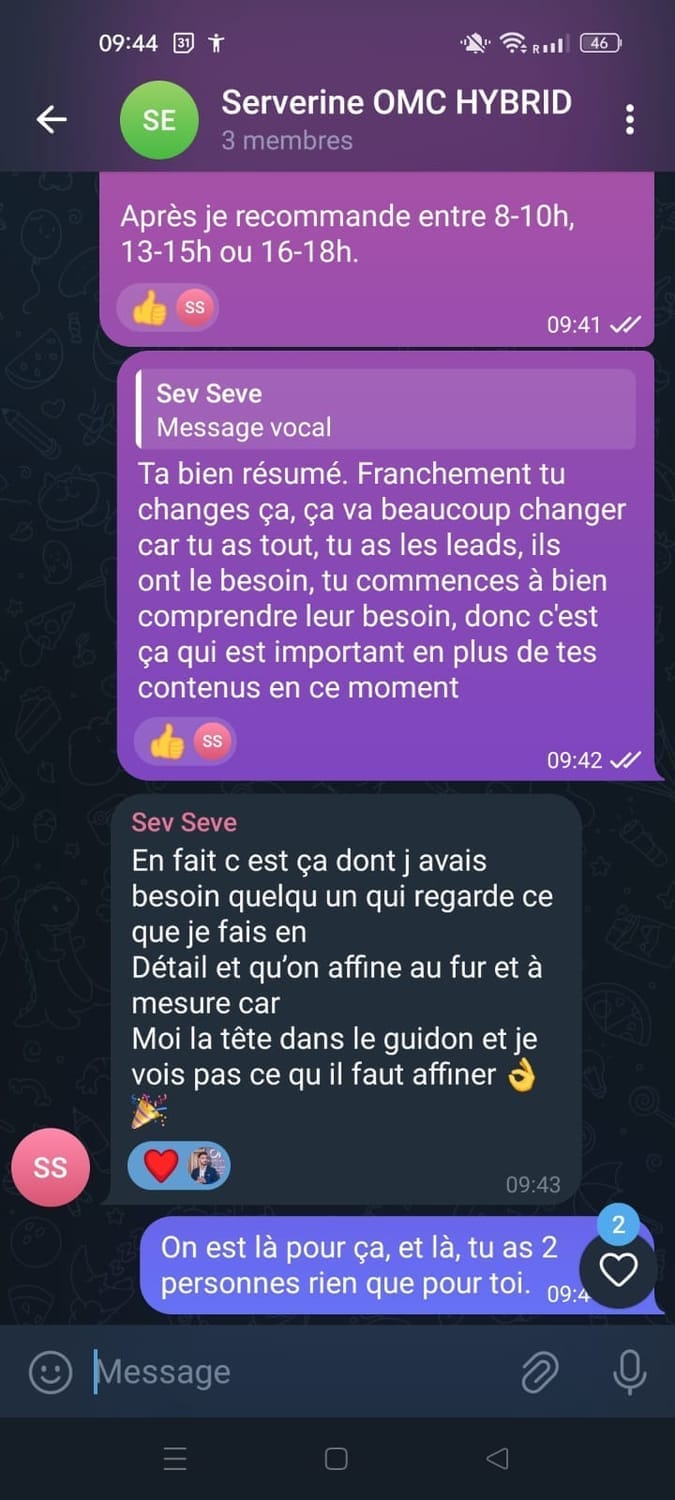Open the quoted Sev Seve voice message

click(385, 409)
